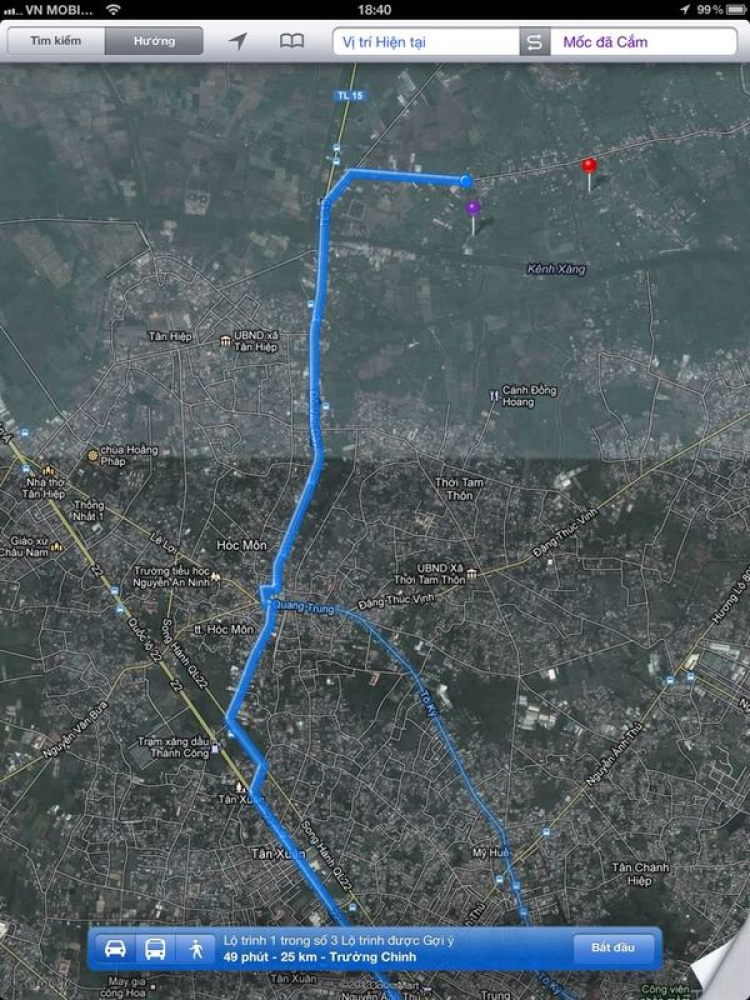Tap the purple dropped pin
The width and height of the screenshot is (750, 1000).
[473, 210]
